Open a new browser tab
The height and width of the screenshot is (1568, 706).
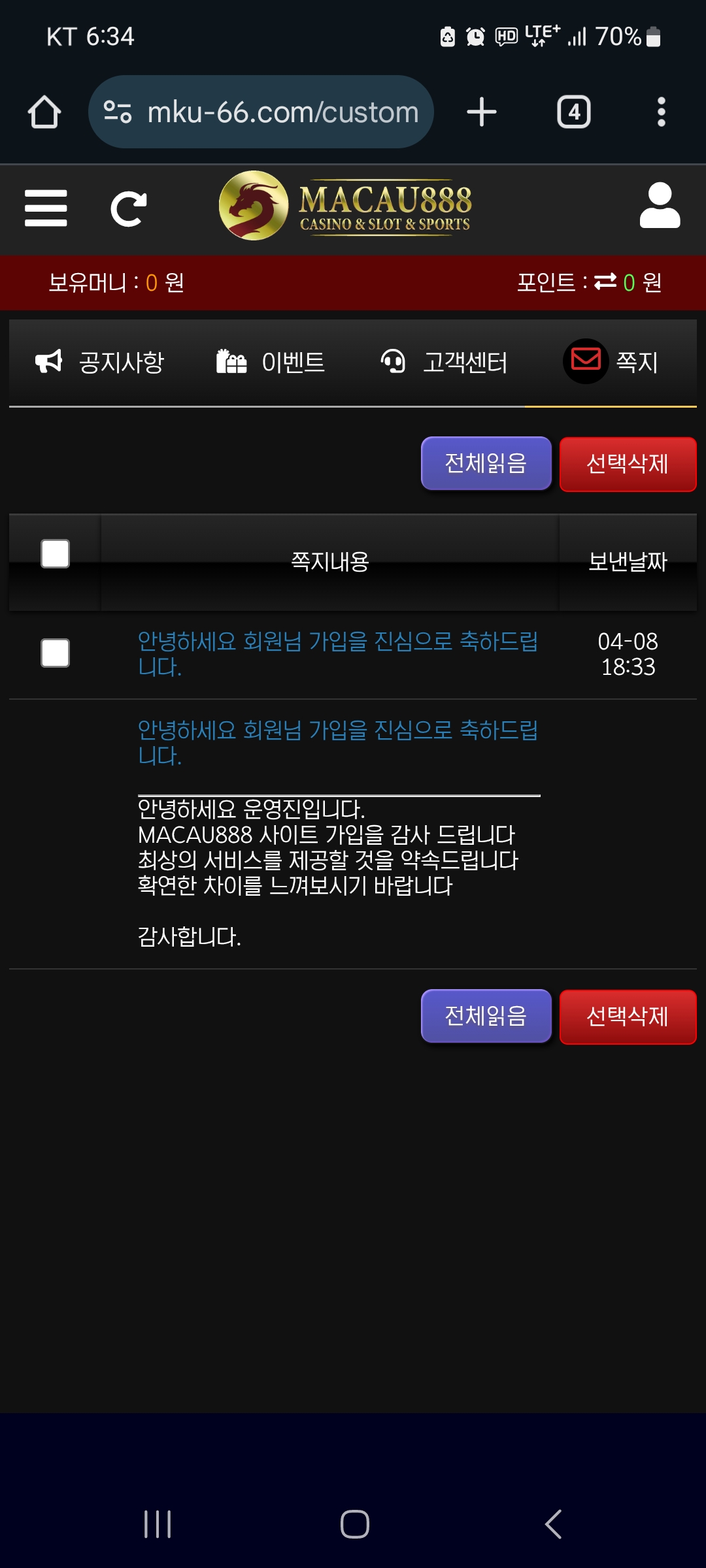pyautogui.click(x=482, y=112)
